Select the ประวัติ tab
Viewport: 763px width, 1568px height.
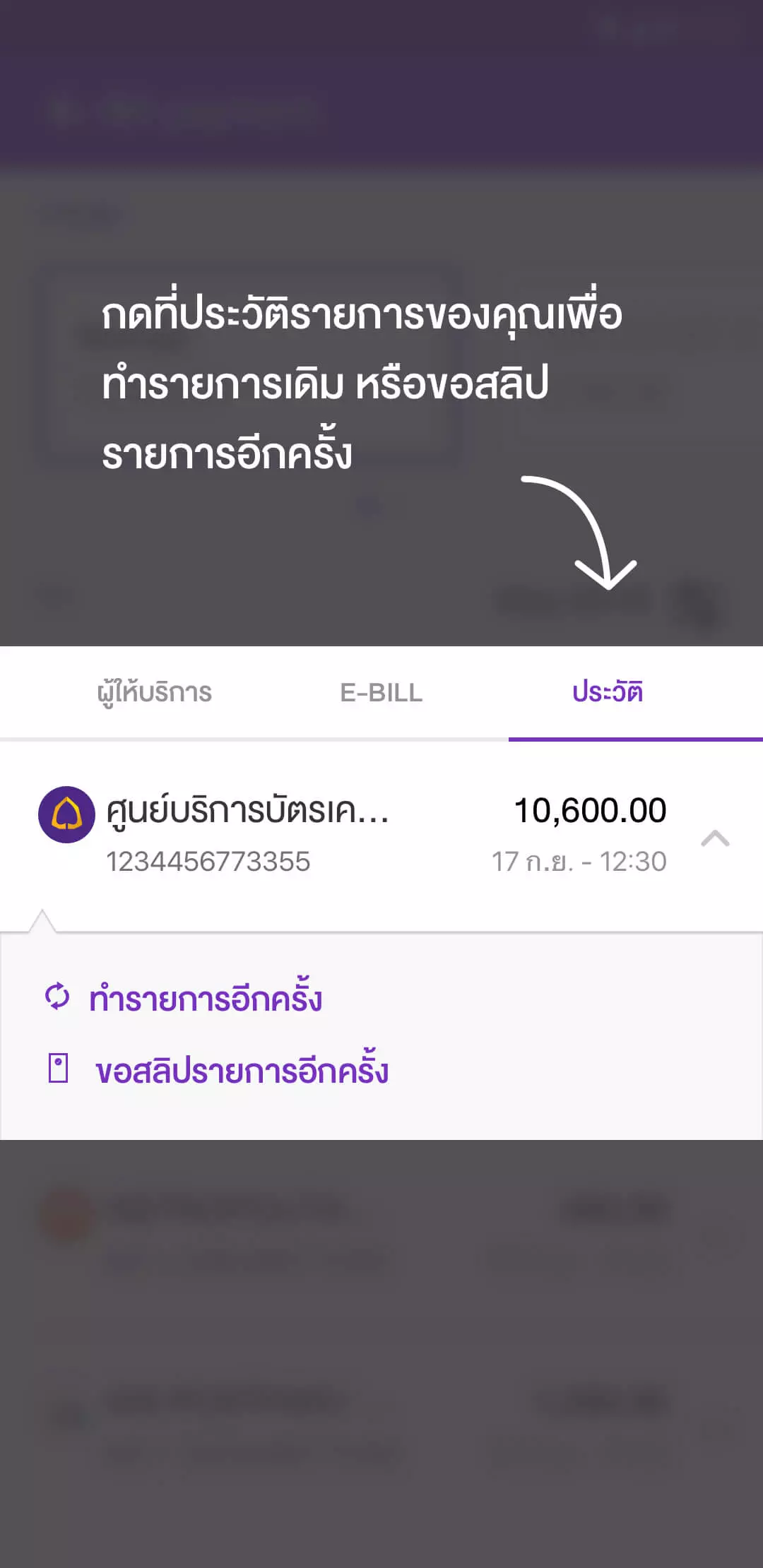[608, 692]
